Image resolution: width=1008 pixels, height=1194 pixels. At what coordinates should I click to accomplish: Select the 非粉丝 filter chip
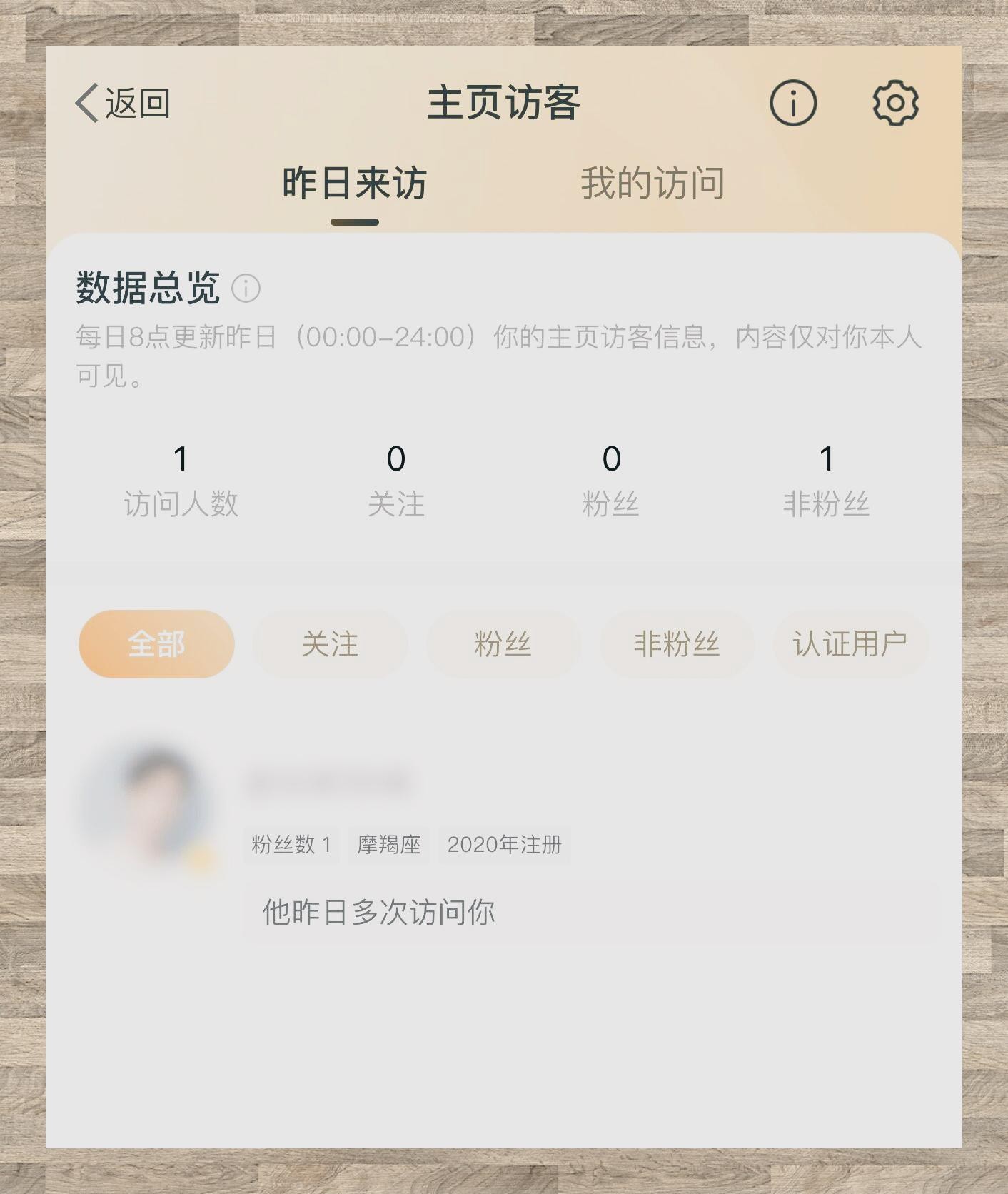[x=675, y=643]
